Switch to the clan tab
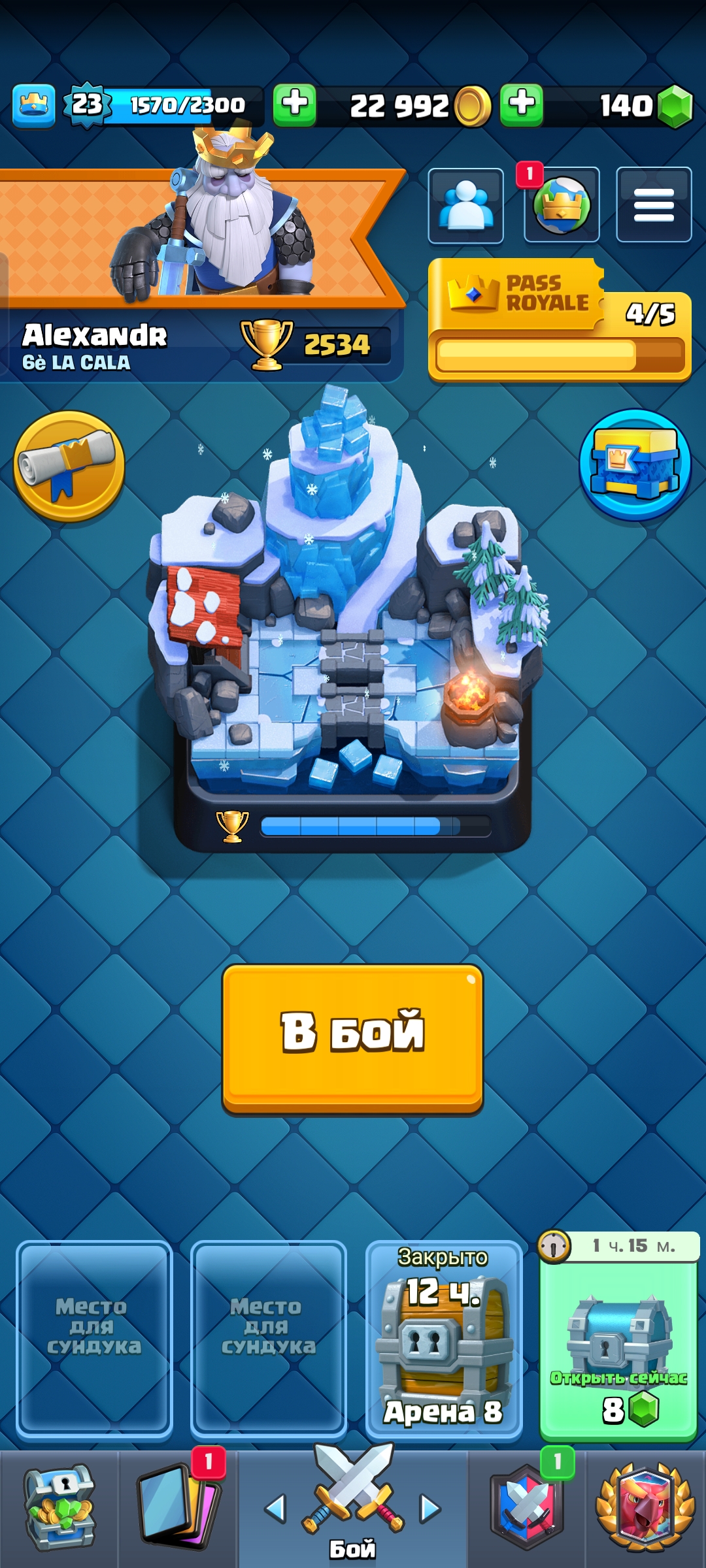The height and width of the screenshot is (1568, 706). pyautogui.click(x=527, y=1508)
